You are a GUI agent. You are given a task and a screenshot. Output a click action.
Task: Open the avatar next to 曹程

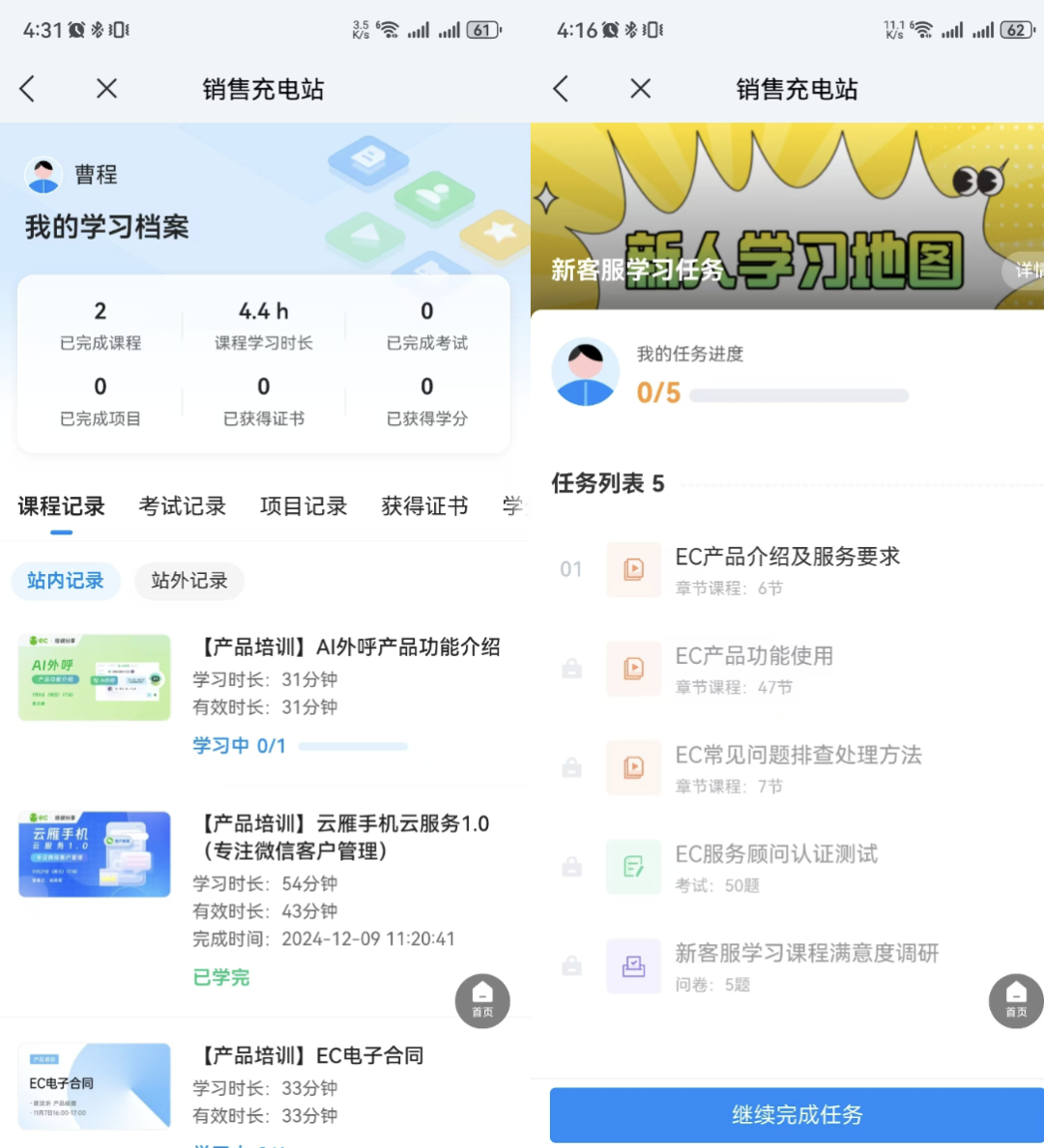coord(42,174)
